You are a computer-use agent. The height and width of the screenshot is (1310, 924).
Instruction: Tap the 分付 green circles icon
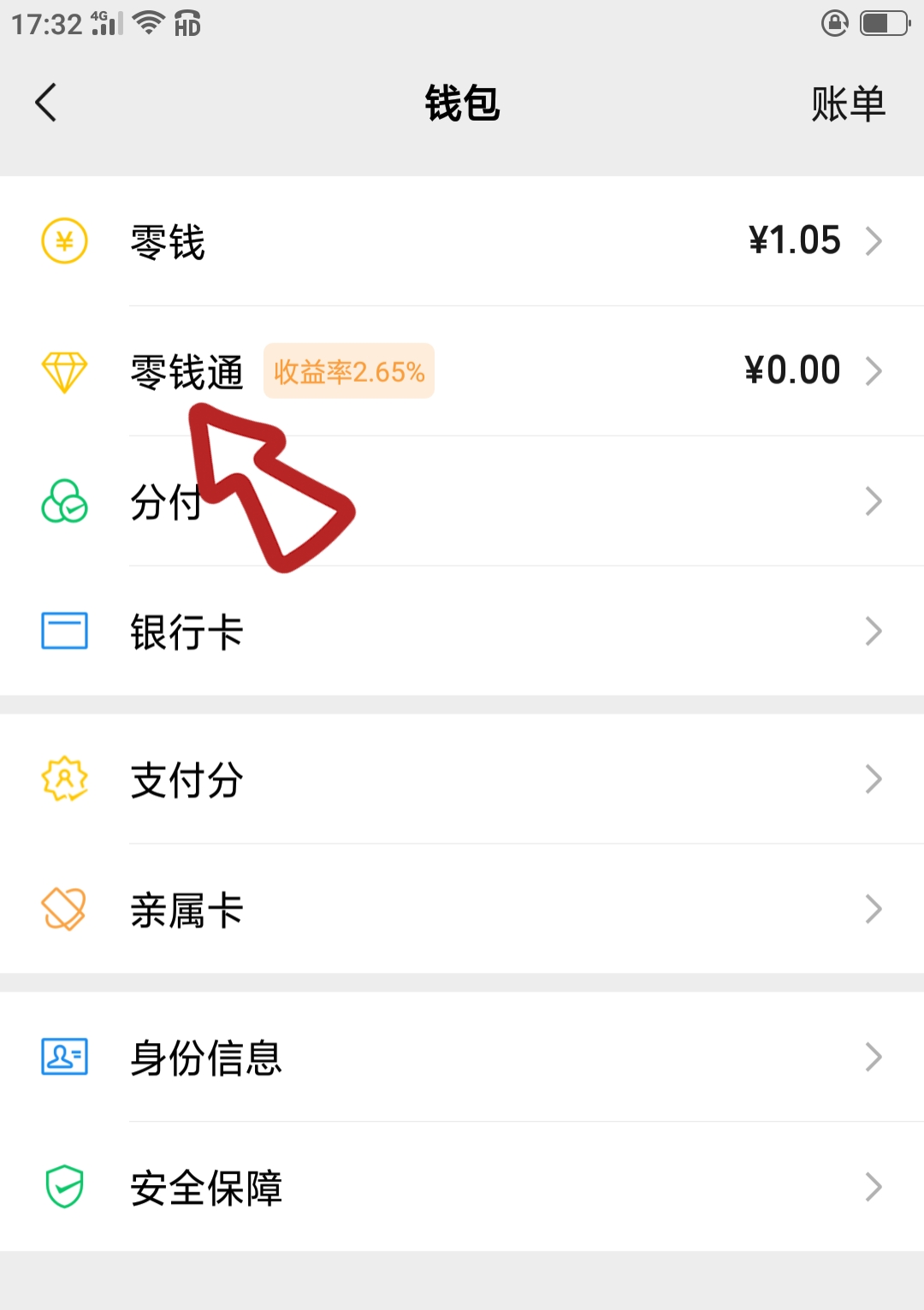63,503
